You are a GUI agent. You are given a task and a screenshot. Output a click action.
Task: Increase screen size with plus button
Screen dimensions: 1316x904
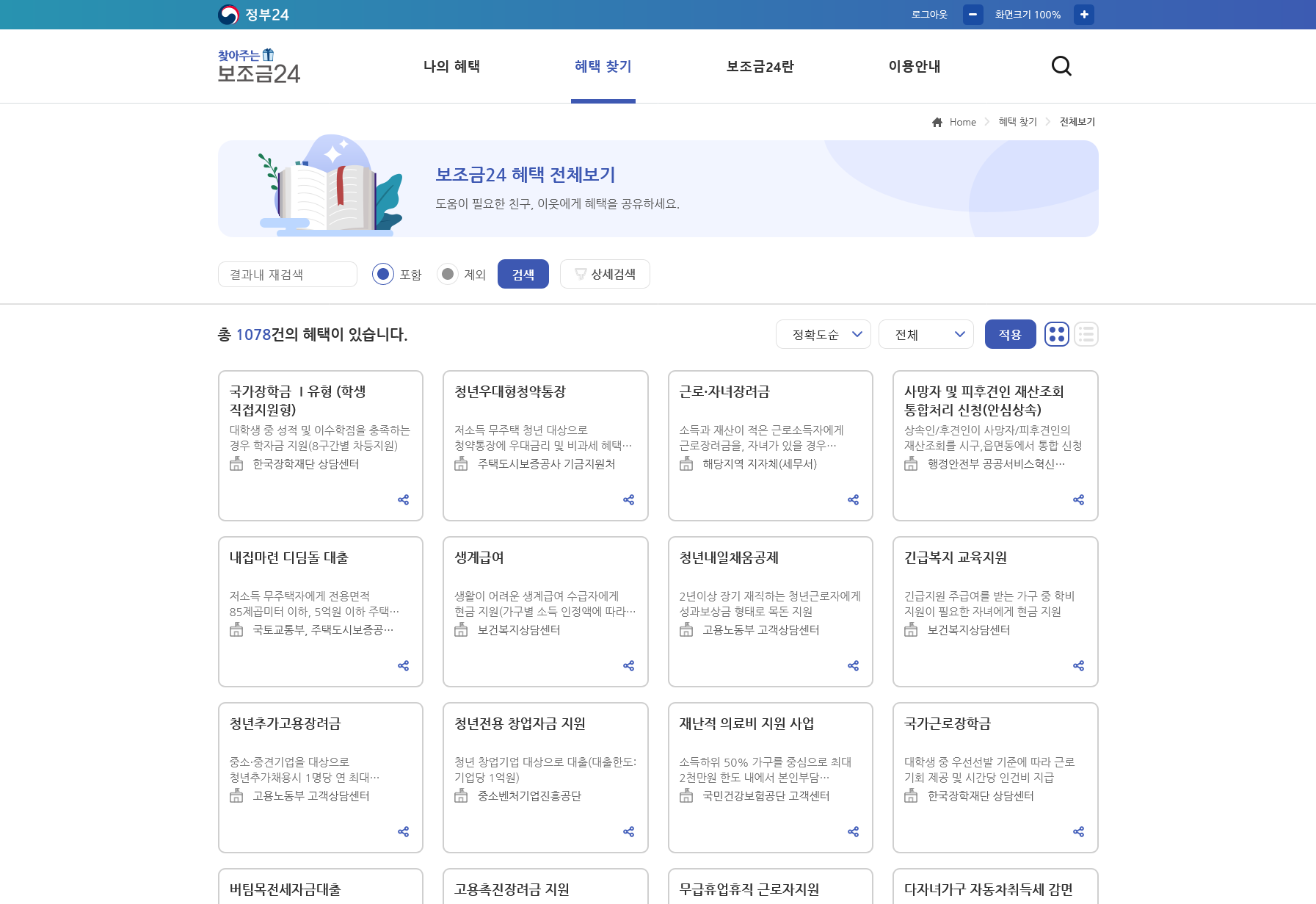1083,15
